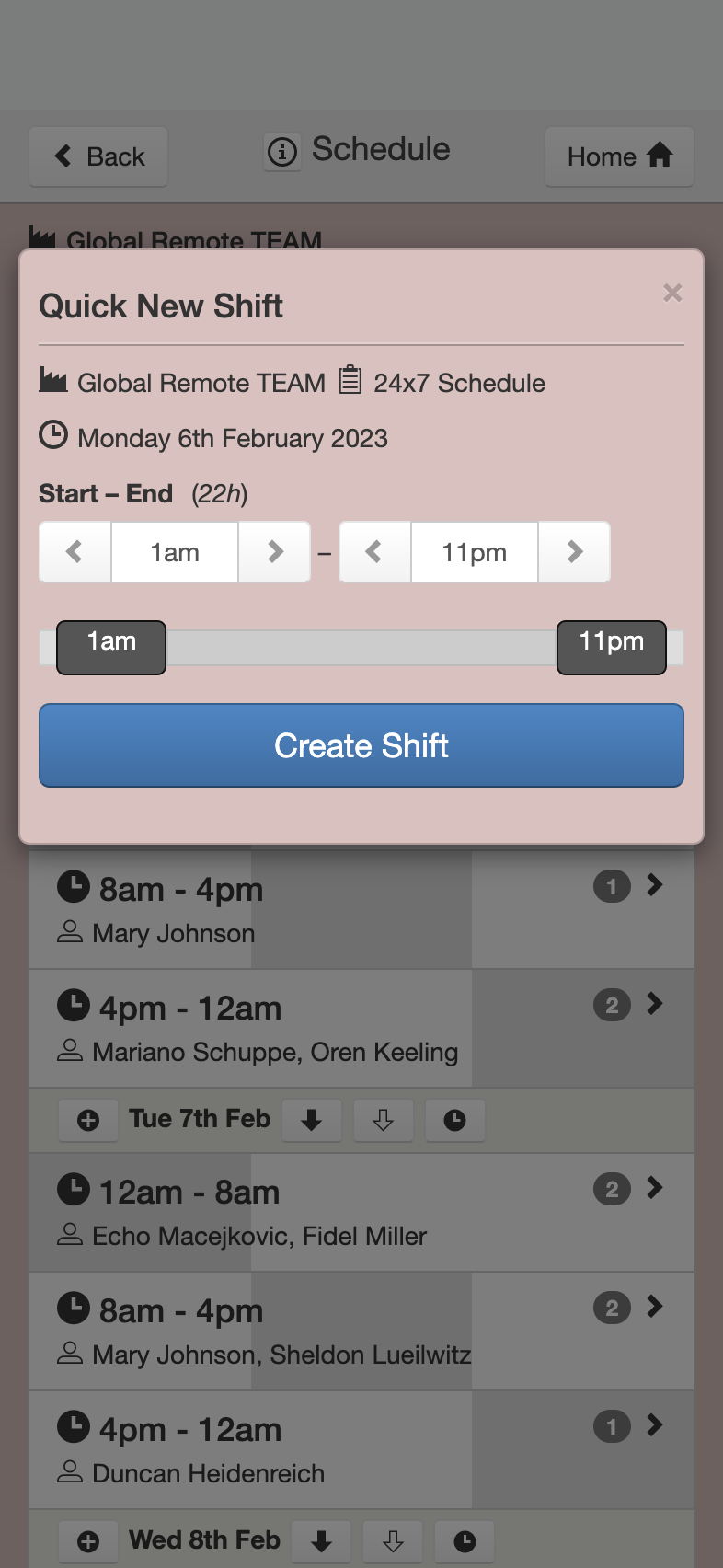Select the 11pm end time field

click(x=475, y=552)
